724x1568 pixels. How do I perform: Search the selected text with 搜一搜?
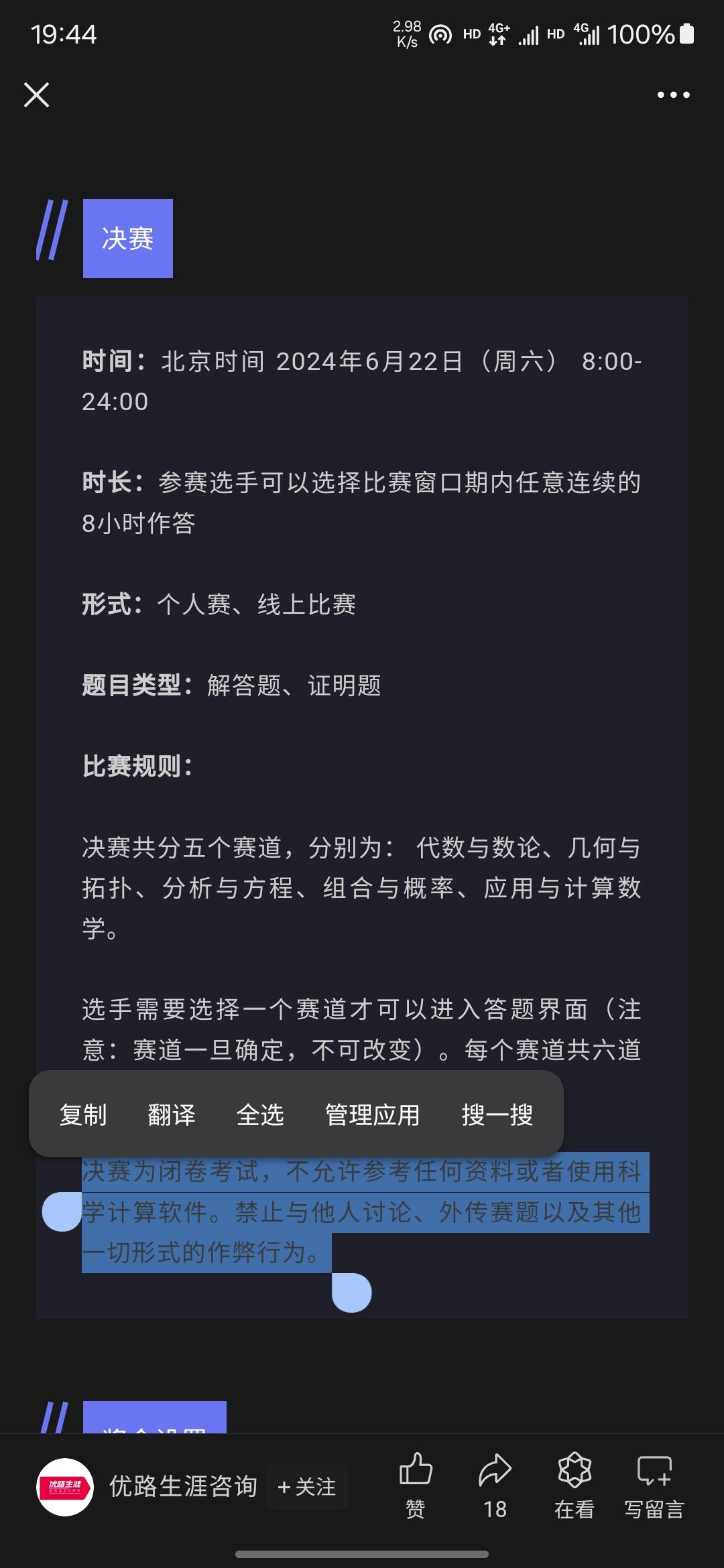point(497,1115)
